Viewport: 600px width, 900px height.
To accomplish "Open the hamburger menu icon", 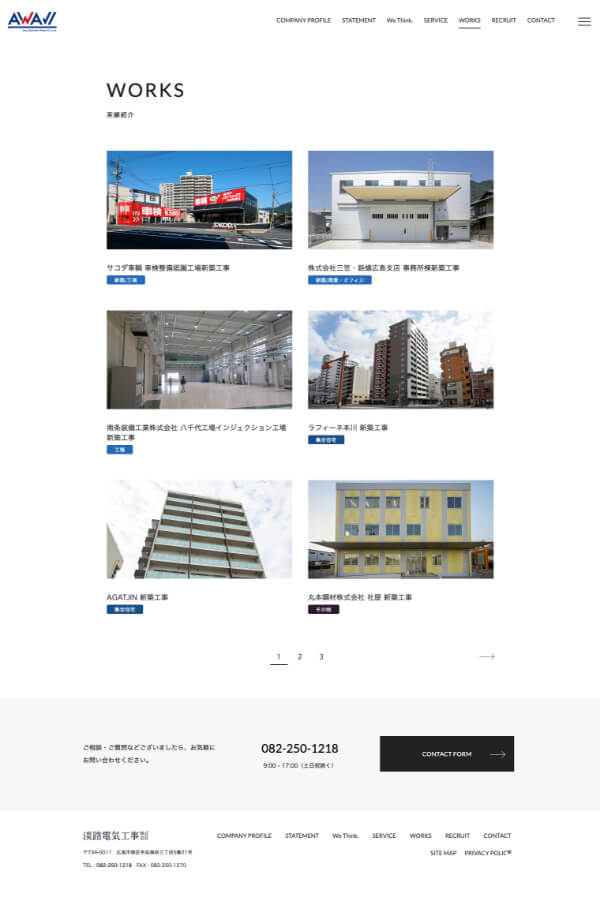I will [x=584, y=21].
